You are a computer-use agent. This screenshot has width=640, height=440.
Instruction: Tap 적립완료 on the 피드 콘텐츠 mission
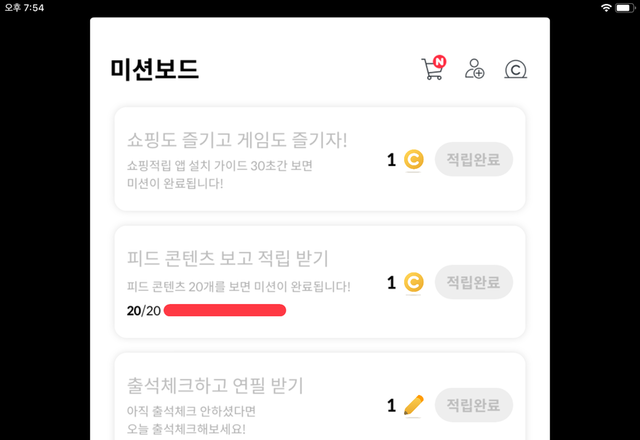pos(474,282)
